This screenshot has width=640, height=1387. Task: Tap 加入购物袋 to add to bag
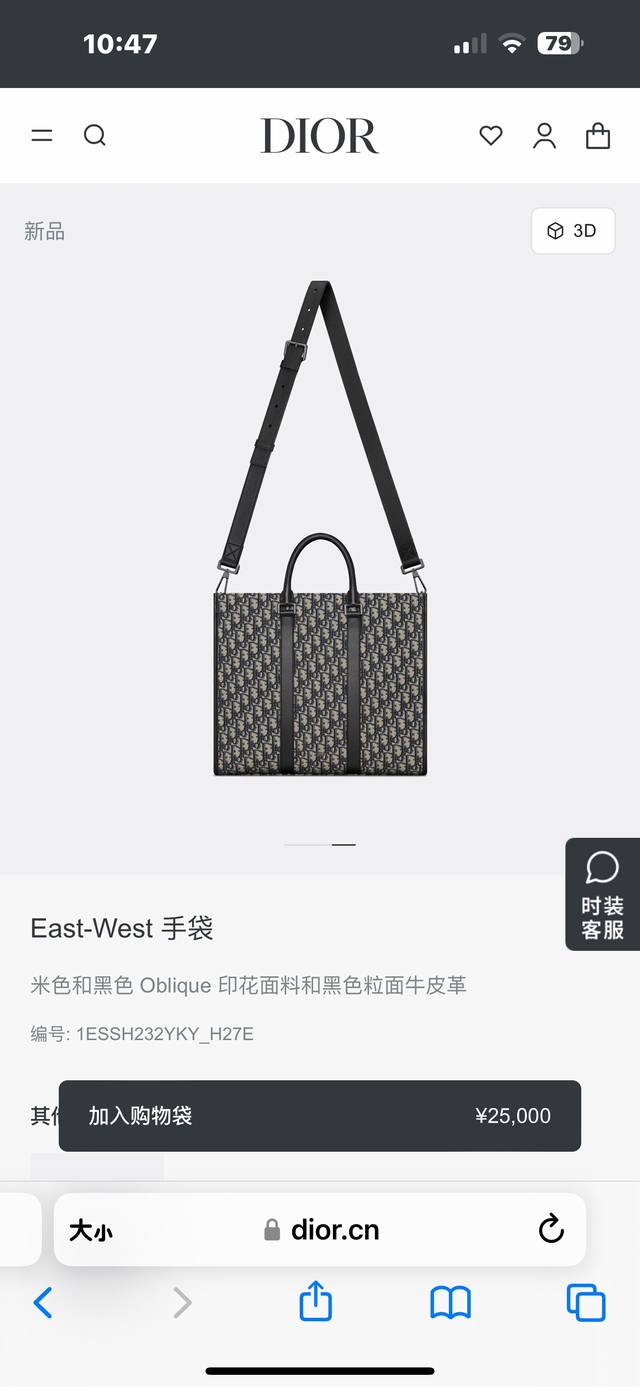[319, 1116]
